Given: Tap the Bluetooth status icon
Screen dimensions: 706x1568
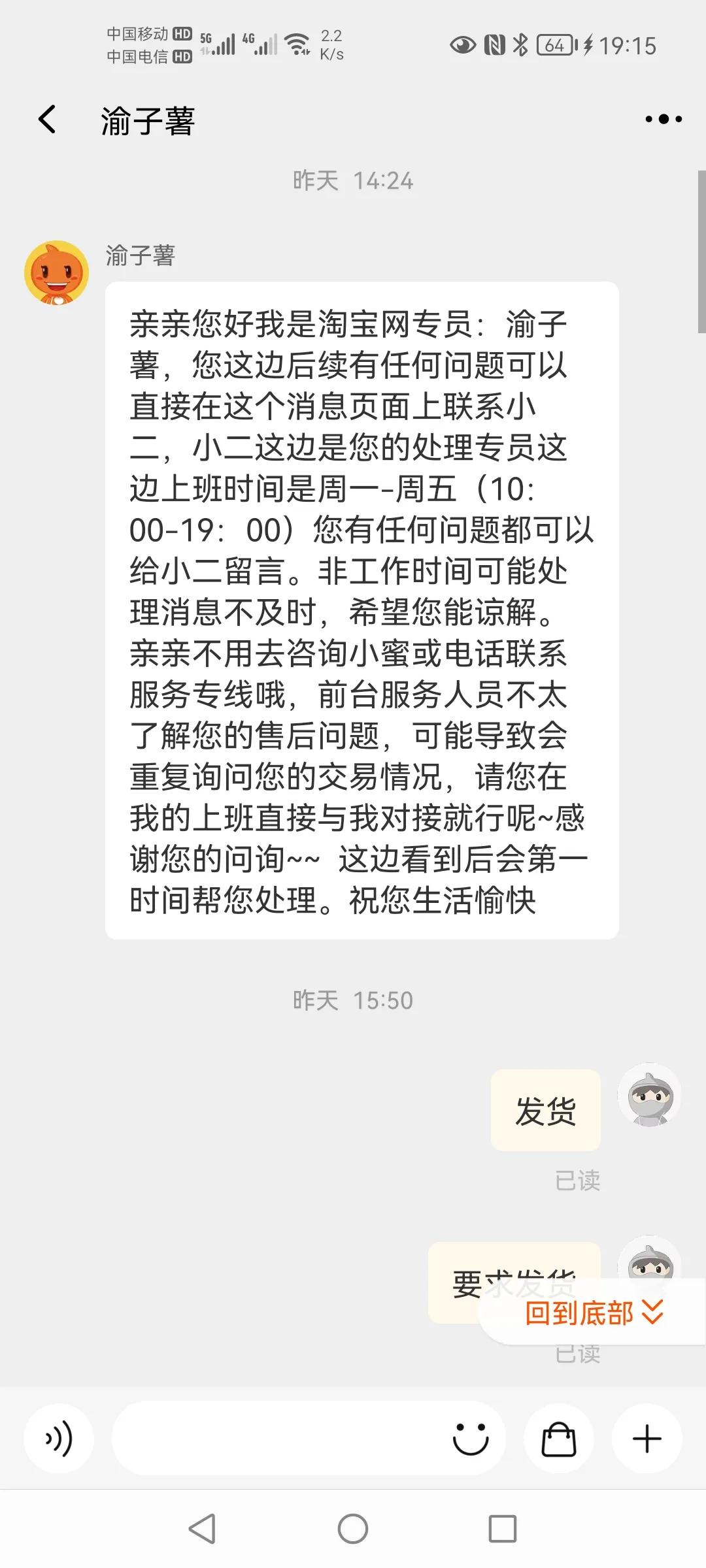Looking at the screenshot, I should (x=521, y=44).
